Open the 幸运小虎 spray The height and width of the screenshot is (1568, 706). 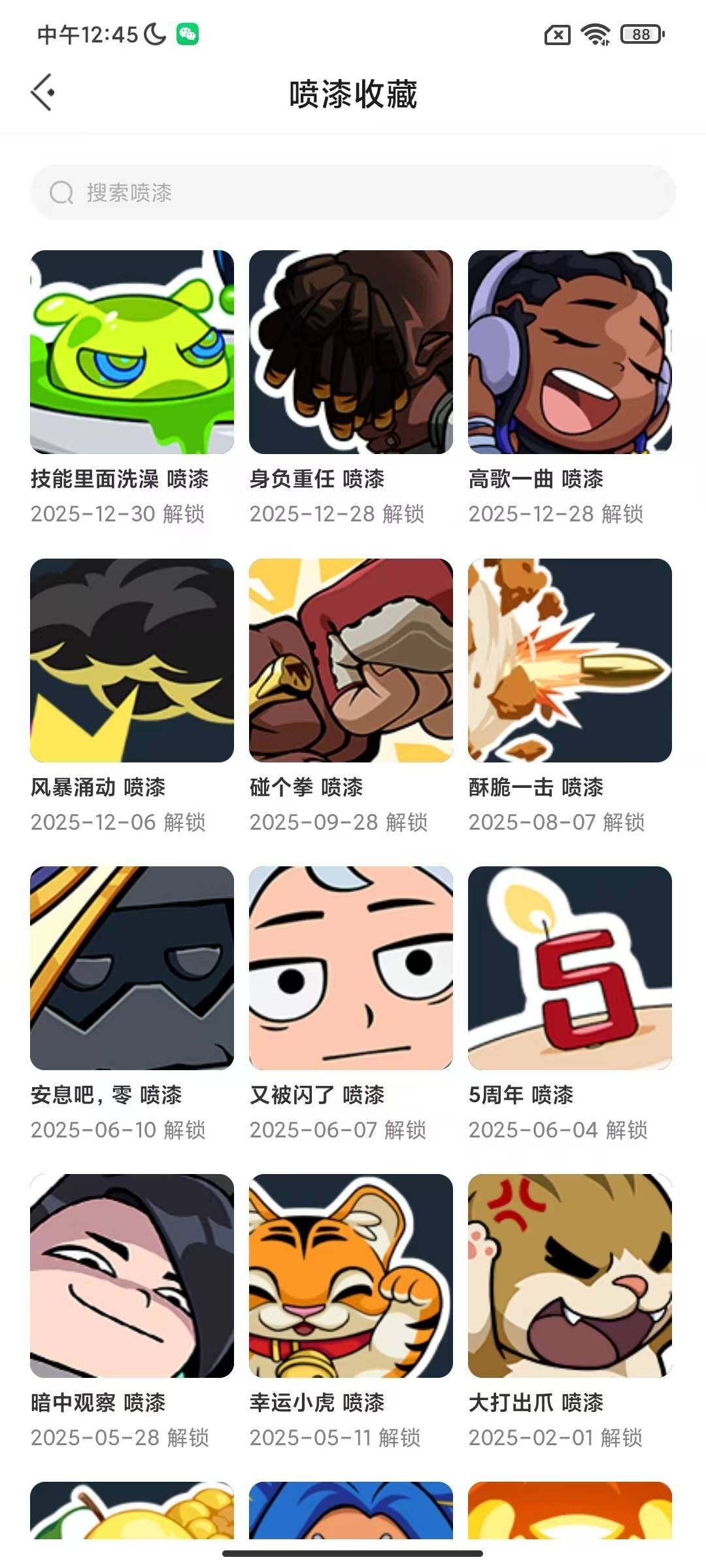[x=351, y=1275]
